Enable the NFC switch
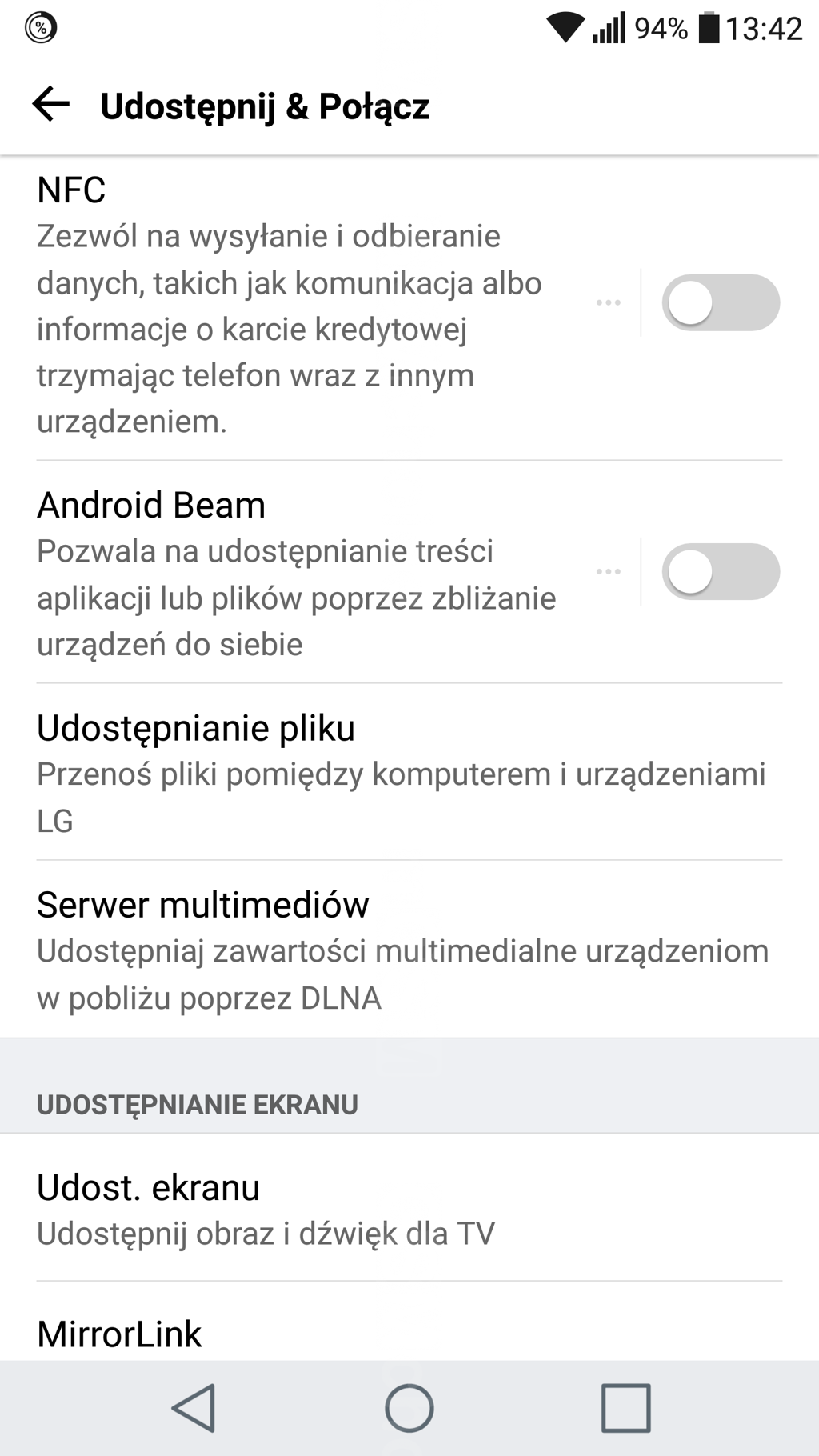819x1456 pixels. (x=720, y=303)
